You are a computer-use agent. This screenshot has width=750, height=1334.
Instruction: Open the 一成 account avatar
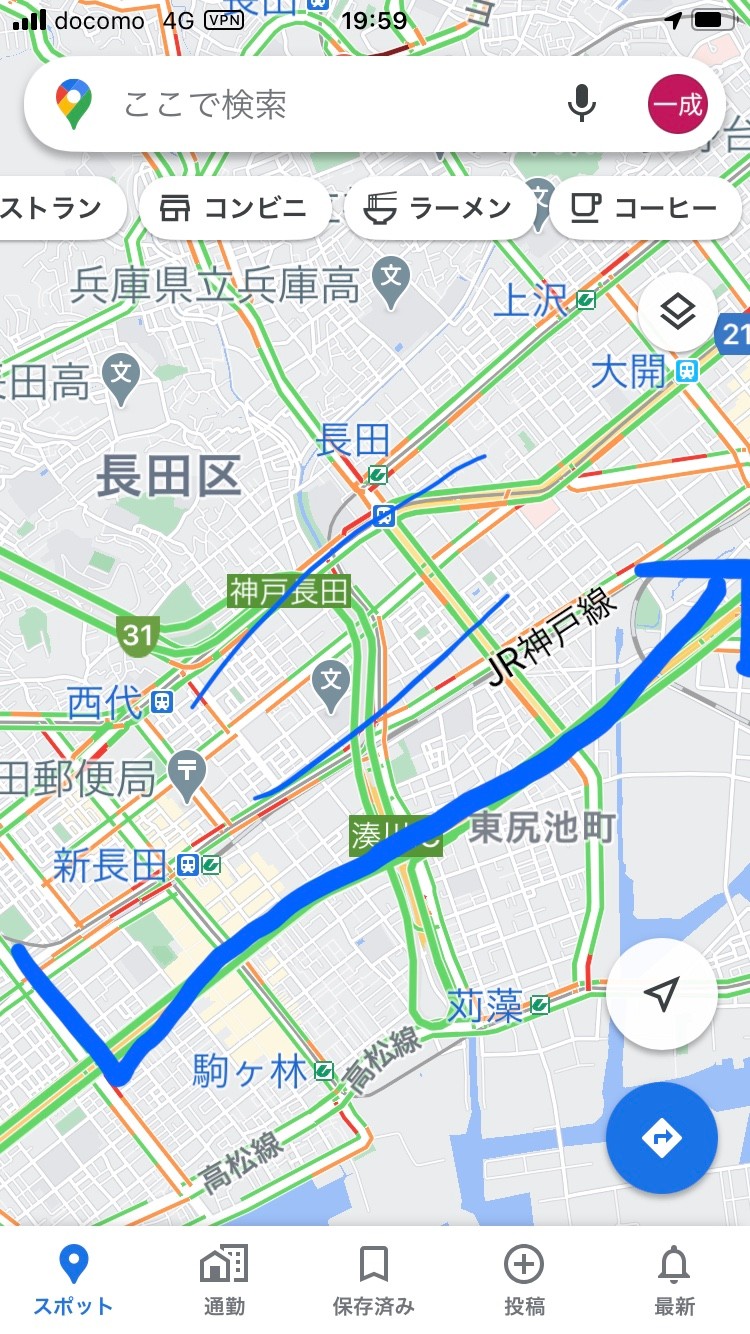coord(678,104)
